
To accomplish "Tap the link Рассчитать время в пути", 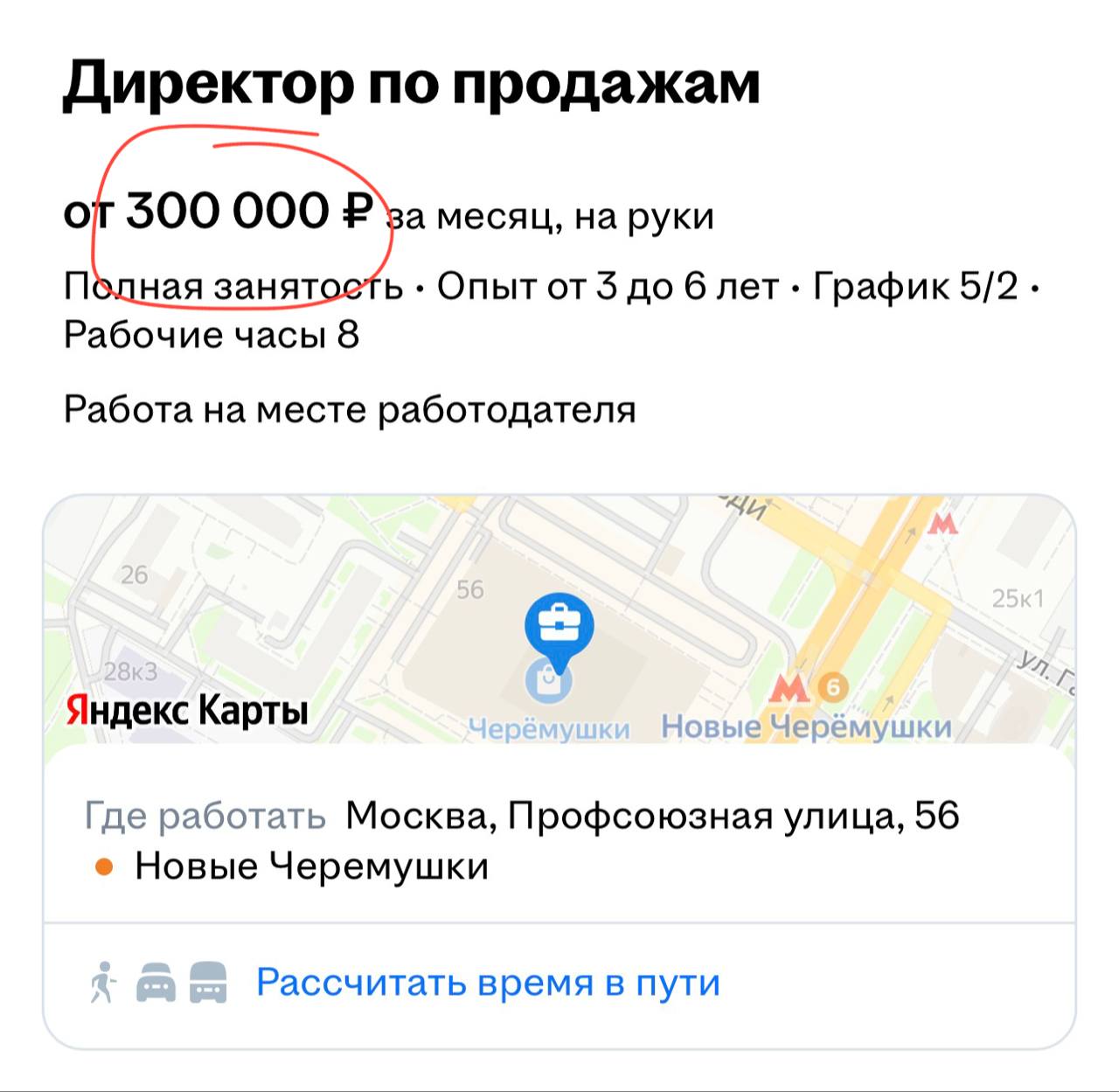I will (x=488, y=983).
